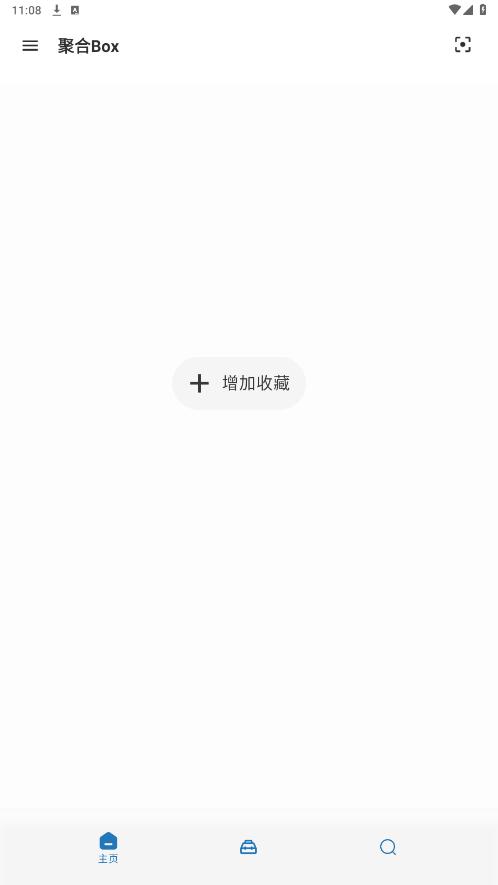The width and height of the screenshot is (498, 885).
Task: Open the scan icon in app bar
Action: point(462,45)
